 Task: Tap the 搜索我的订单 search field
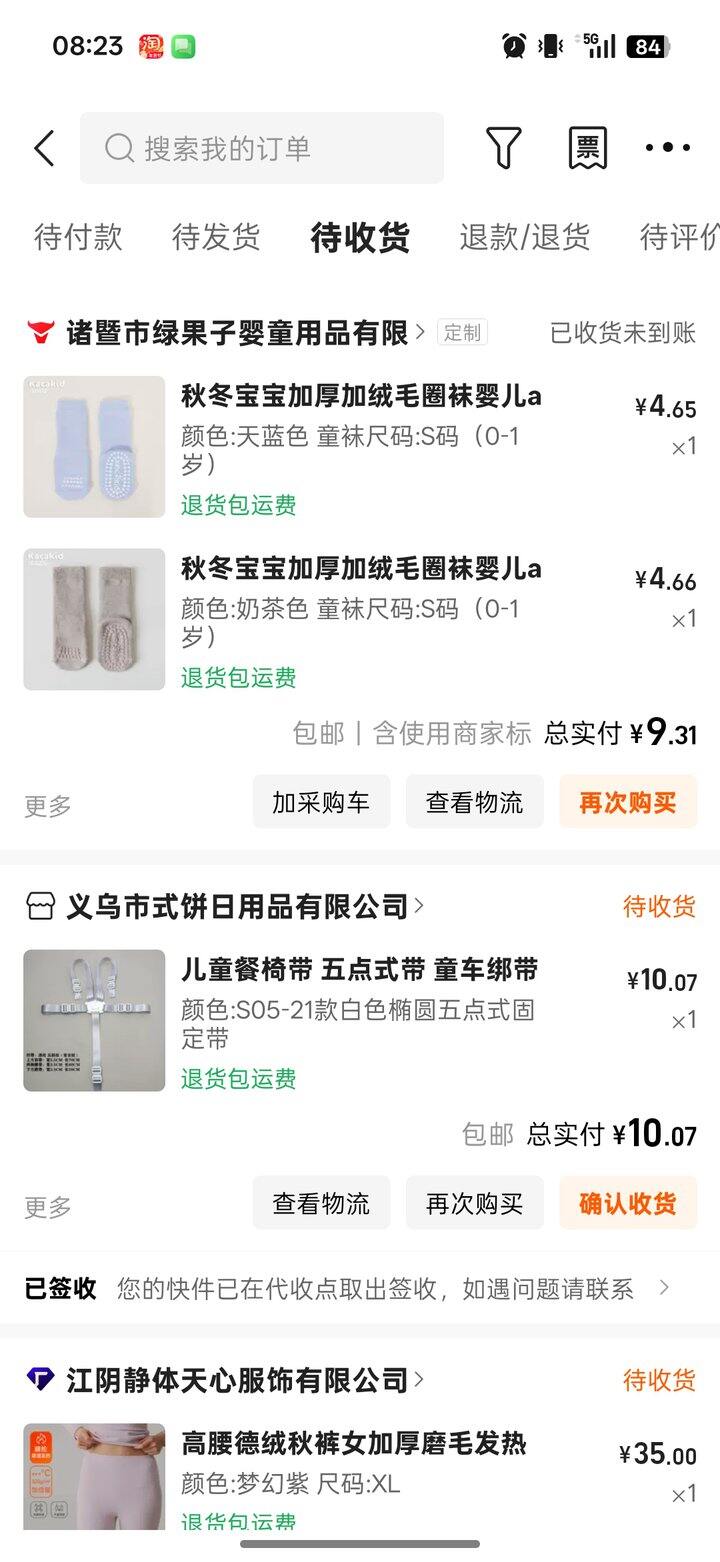[262, 148]
